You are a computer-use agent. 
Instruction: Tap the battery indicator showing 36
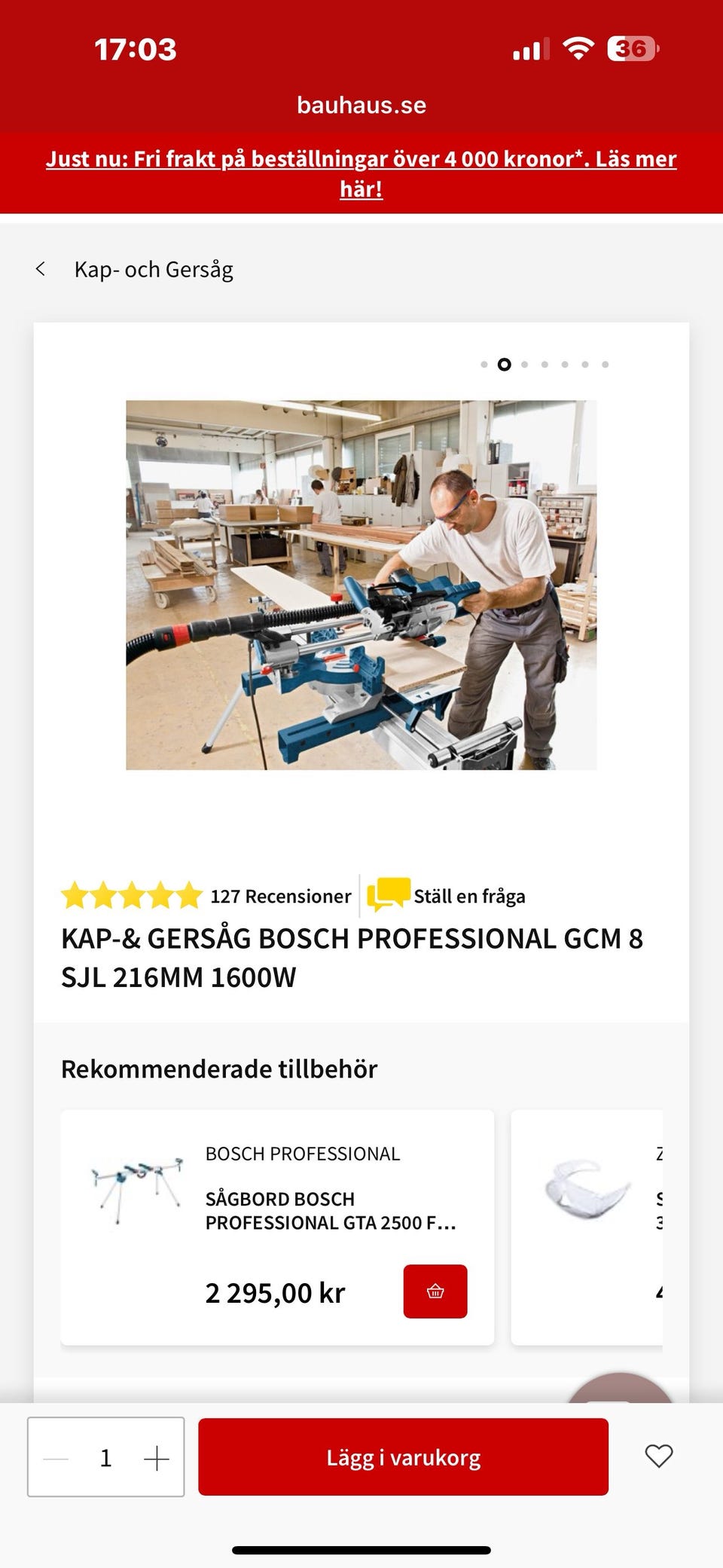(633, 47)
